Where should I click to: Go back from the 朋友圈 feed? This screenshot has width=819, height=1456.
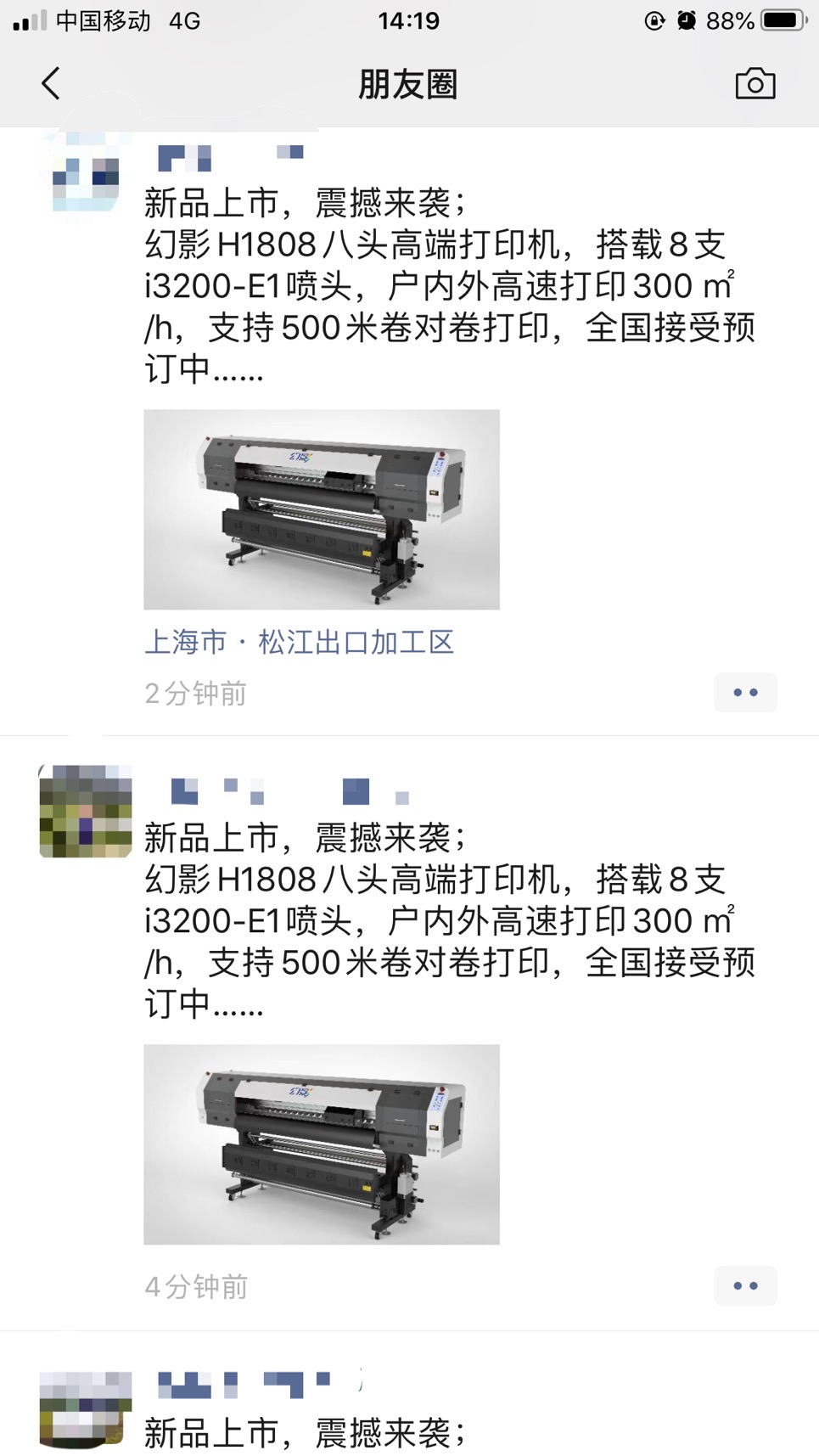pyautogui.click(x=51, y=84)
